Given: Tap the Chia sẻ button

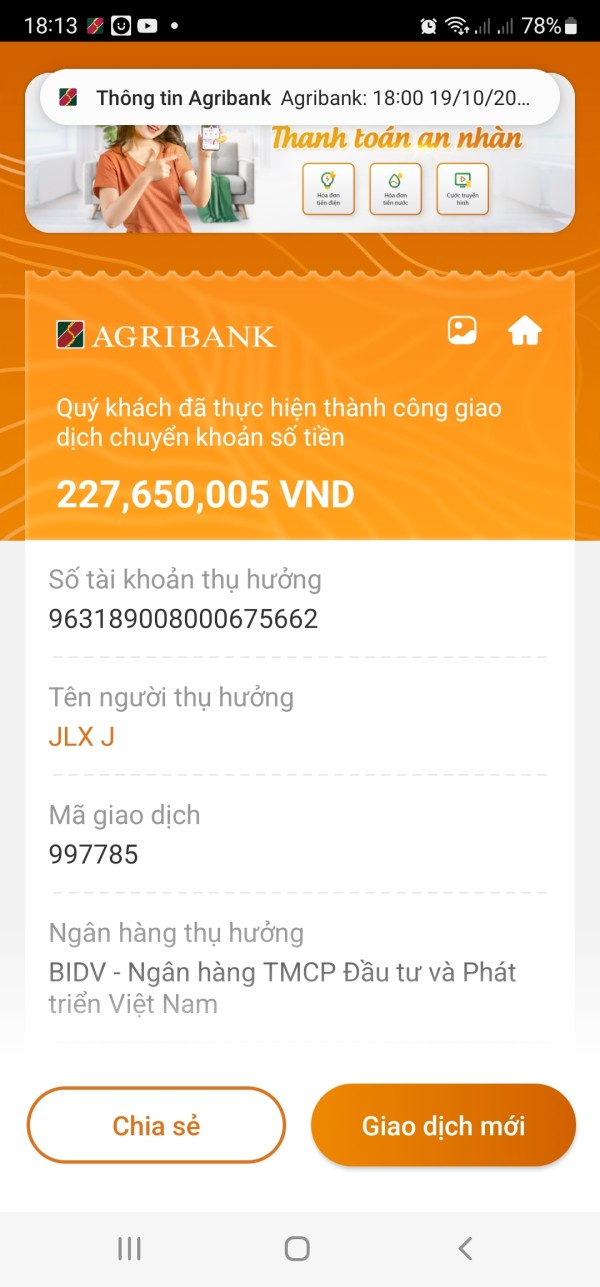Looking at the screenshot, I should coord(156,1125).
